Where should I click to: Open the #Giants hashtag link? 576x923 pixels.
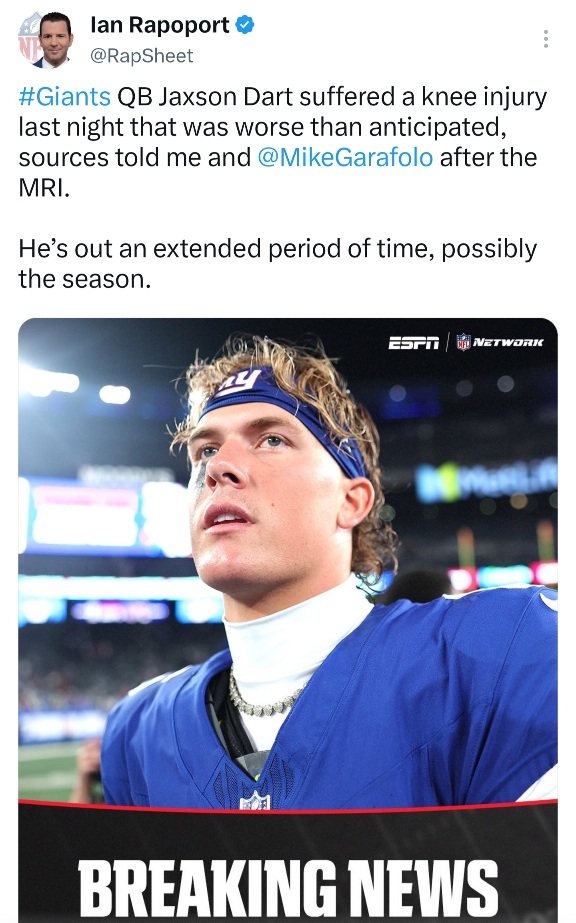pyautogui.click(x=65, y=97)
